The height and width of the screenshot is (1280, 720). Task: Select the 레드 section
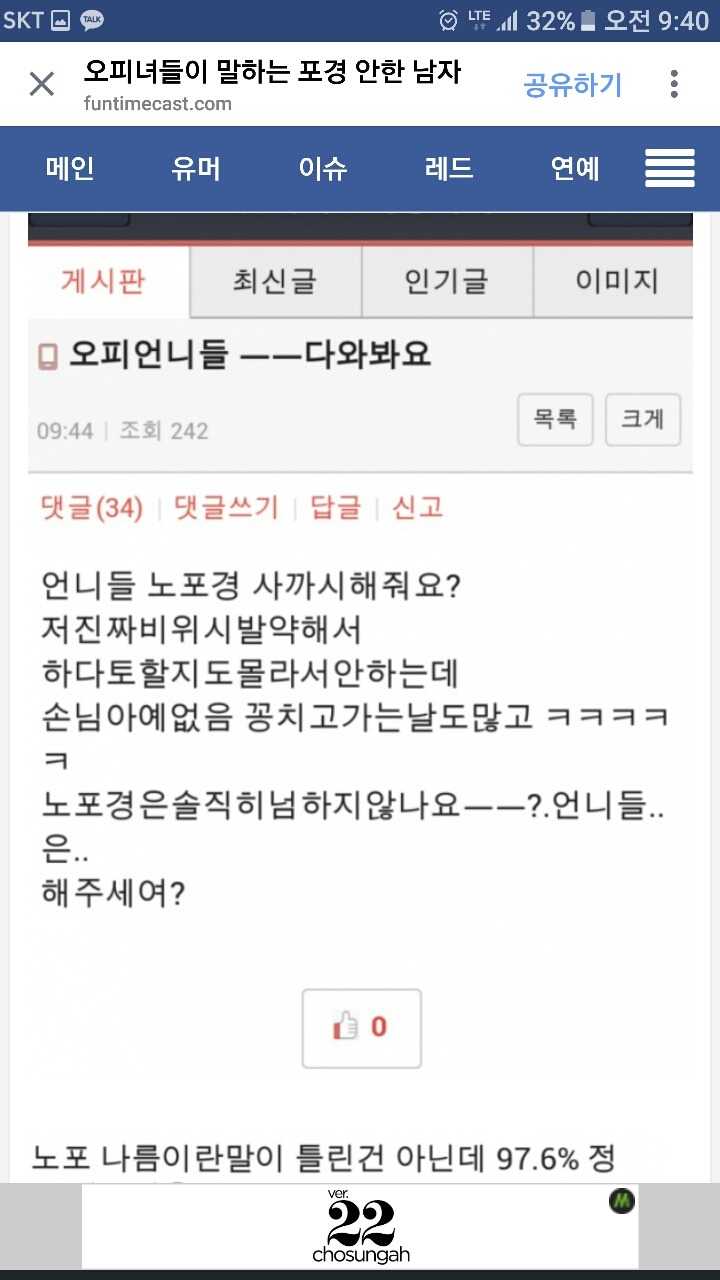click(x=449, y=168)
